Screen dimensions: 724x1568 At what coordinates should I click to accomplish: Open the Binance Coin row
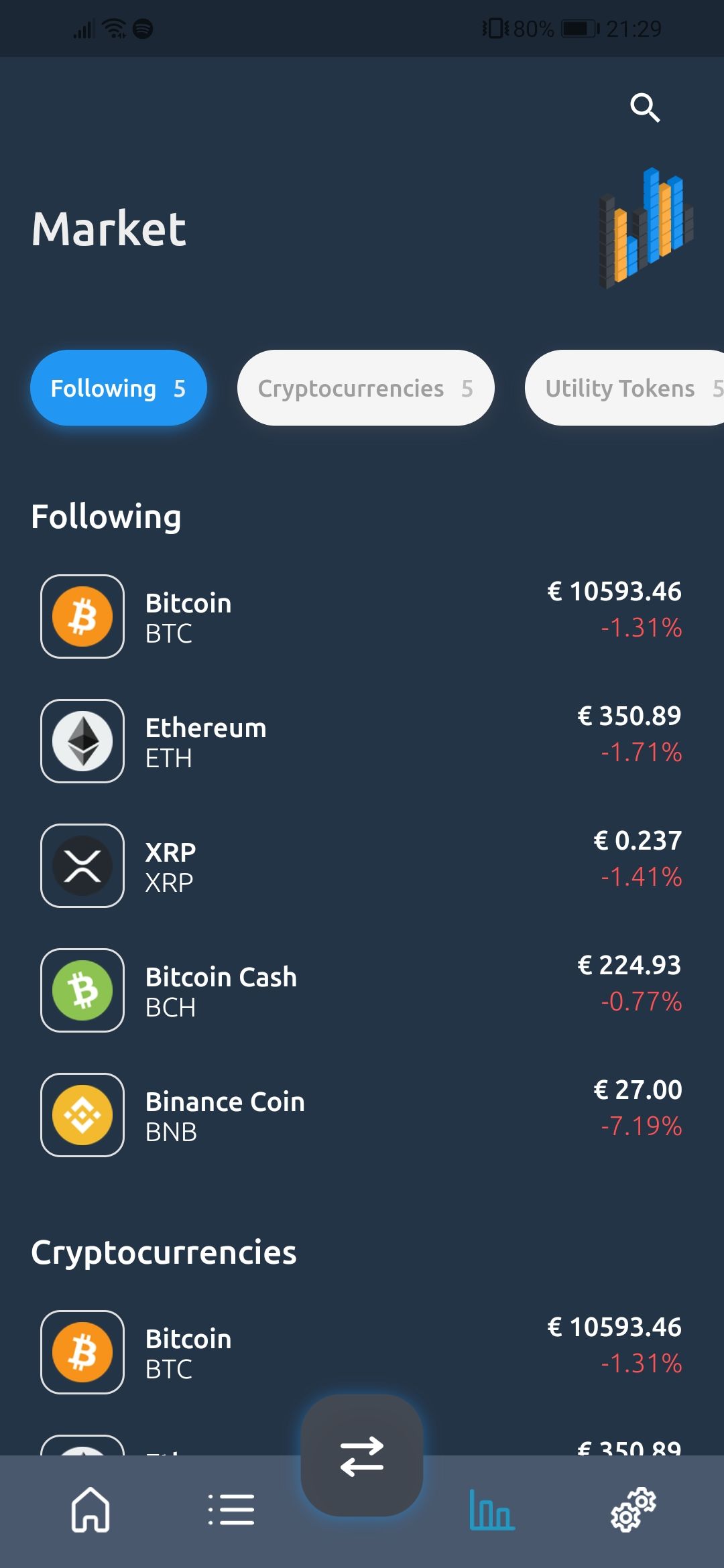[x=362, y=1115]
